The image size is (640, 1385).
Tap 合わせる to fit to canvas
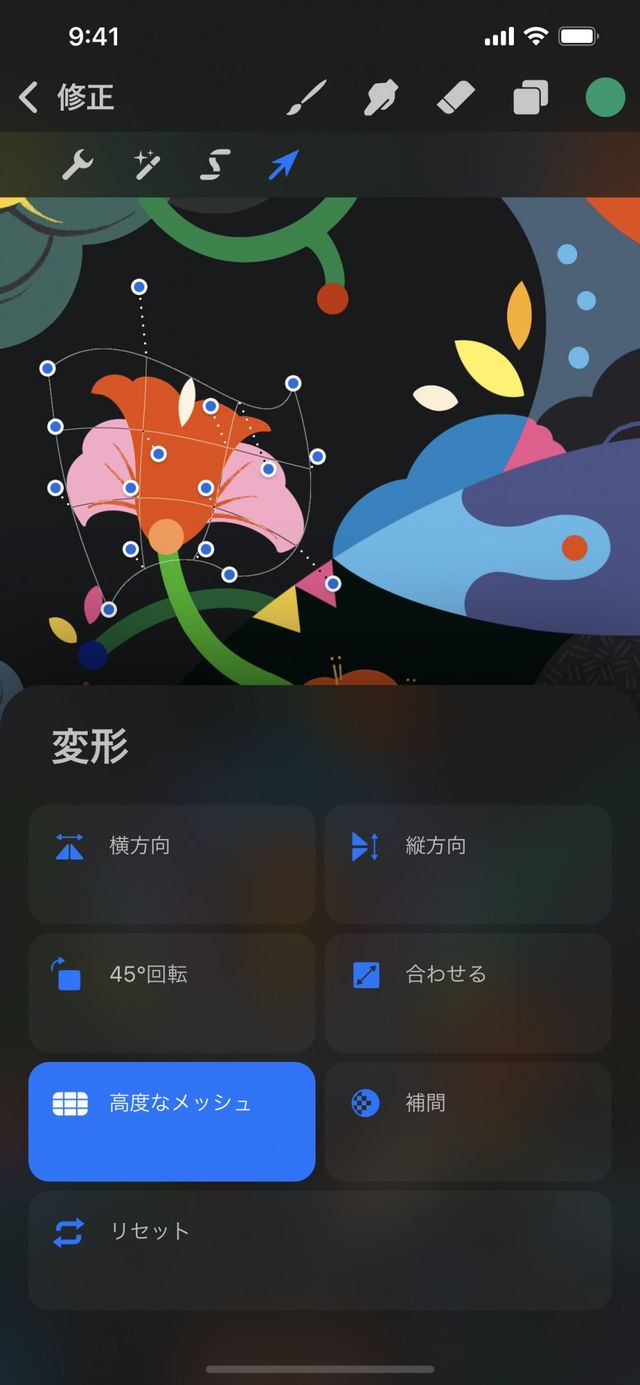(468, 992)
